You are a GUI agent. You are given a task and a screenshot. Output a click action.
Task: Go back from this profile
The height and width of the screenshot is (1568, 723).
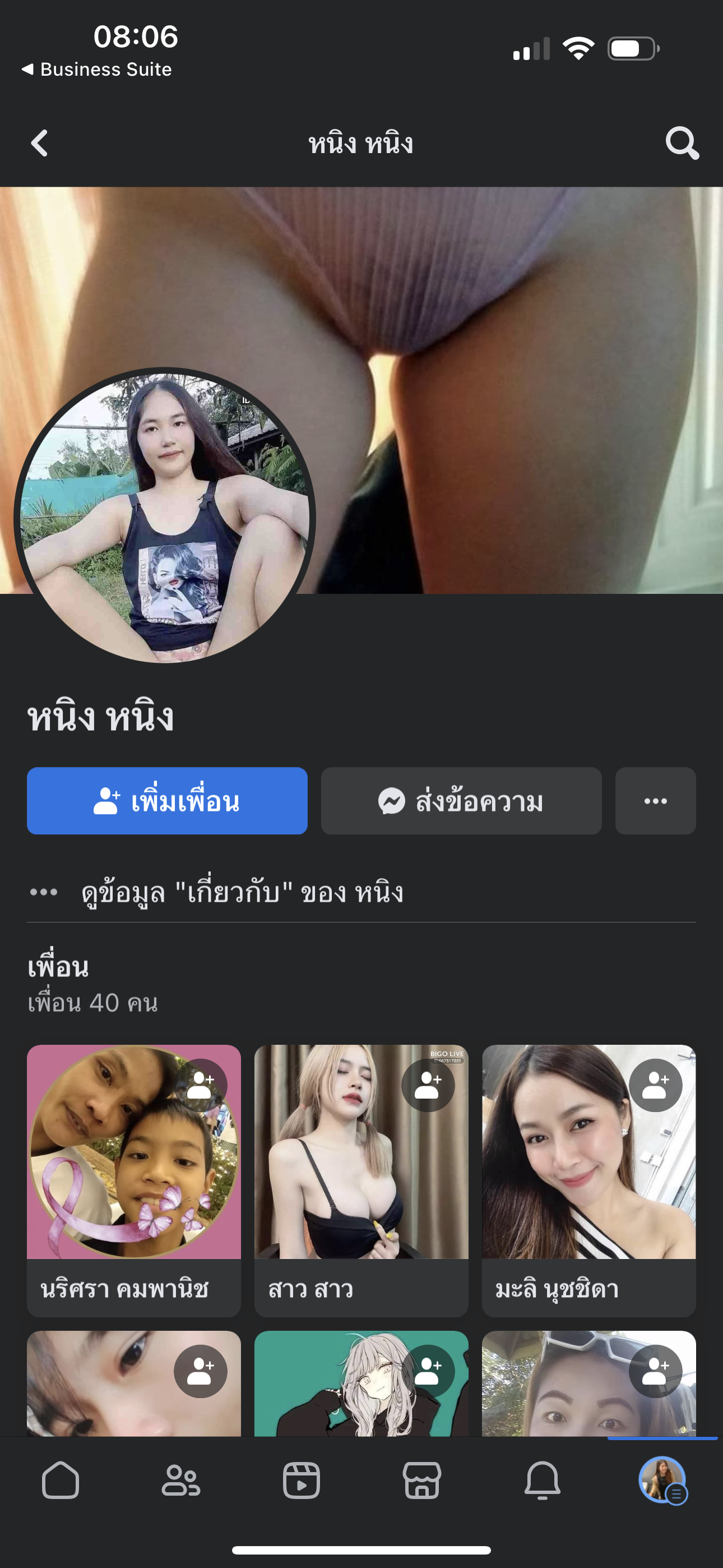point(40,144)
